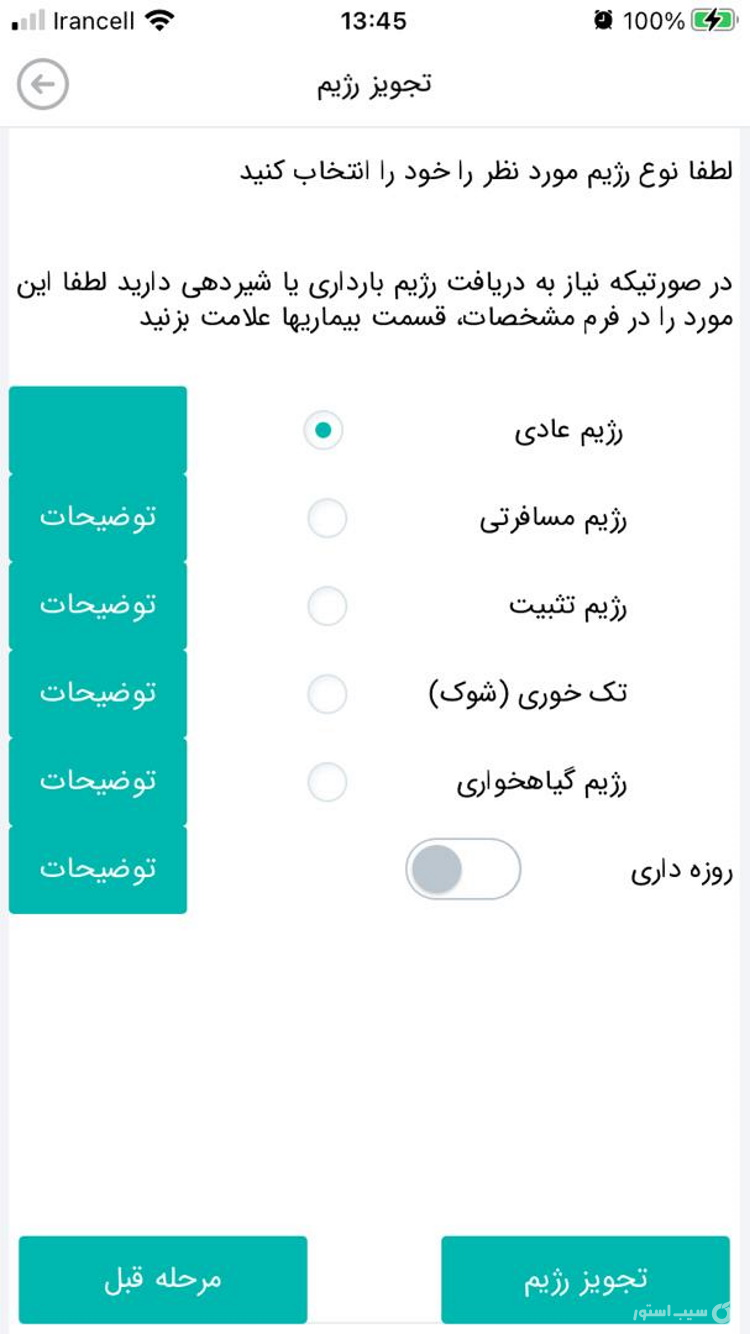Enable the روزه داری toggle switch
The height and width of the screenshot is (1334, 750).
(463, 869)
